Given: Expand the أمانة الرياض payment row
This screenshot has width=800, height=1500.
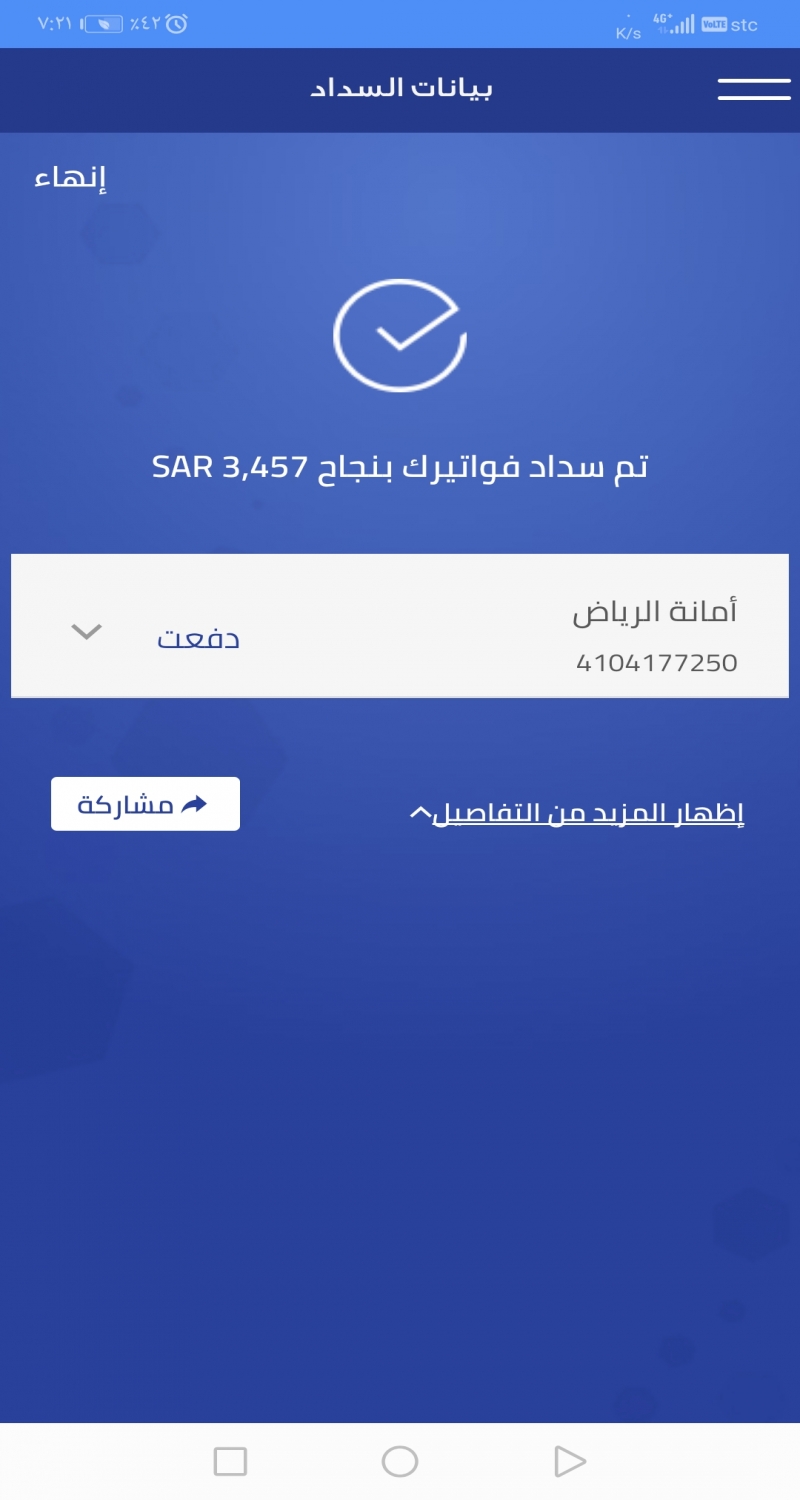Looking at the screenshot, I should [87, 632].
